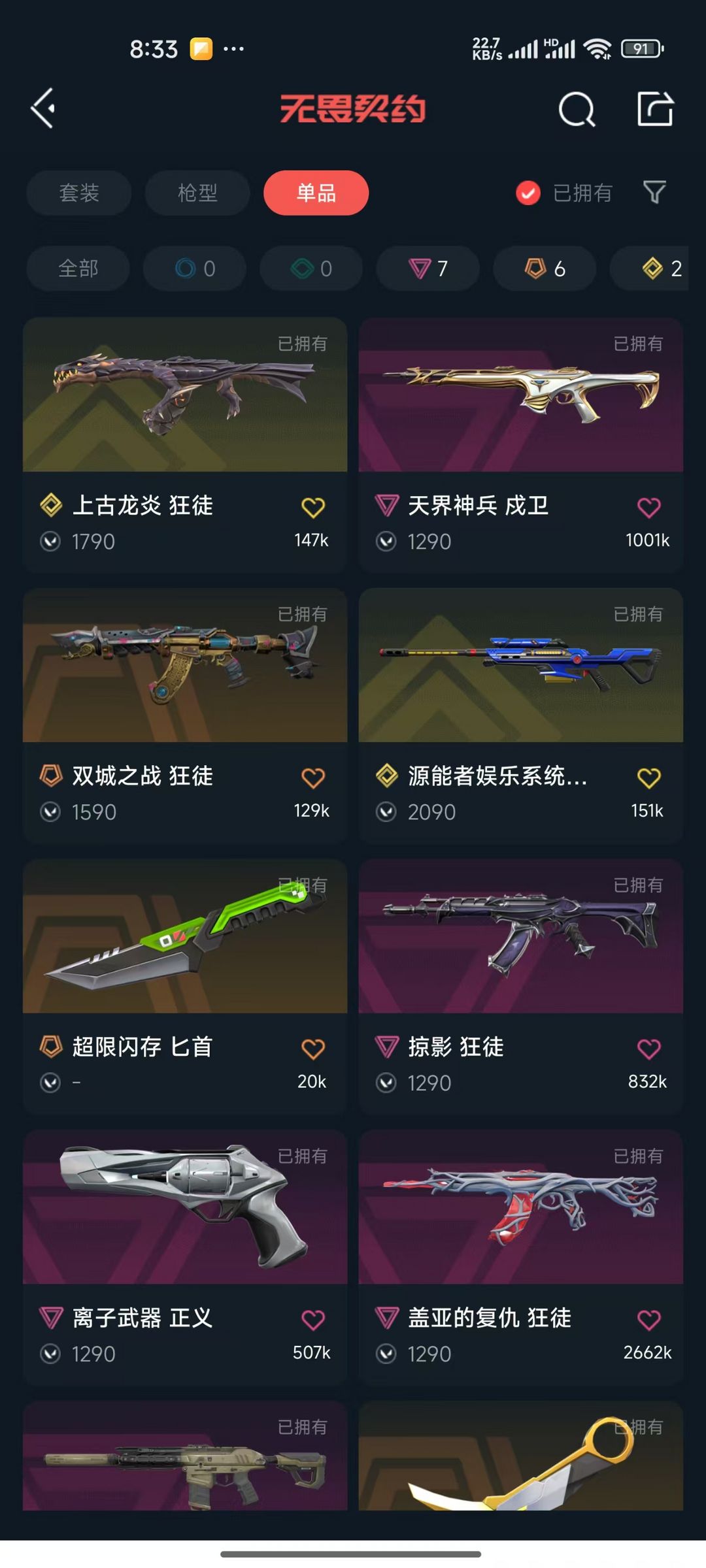Like the 天界神兵 戍卫 skin
706x1568 pixels.
(x=648, y=508)
